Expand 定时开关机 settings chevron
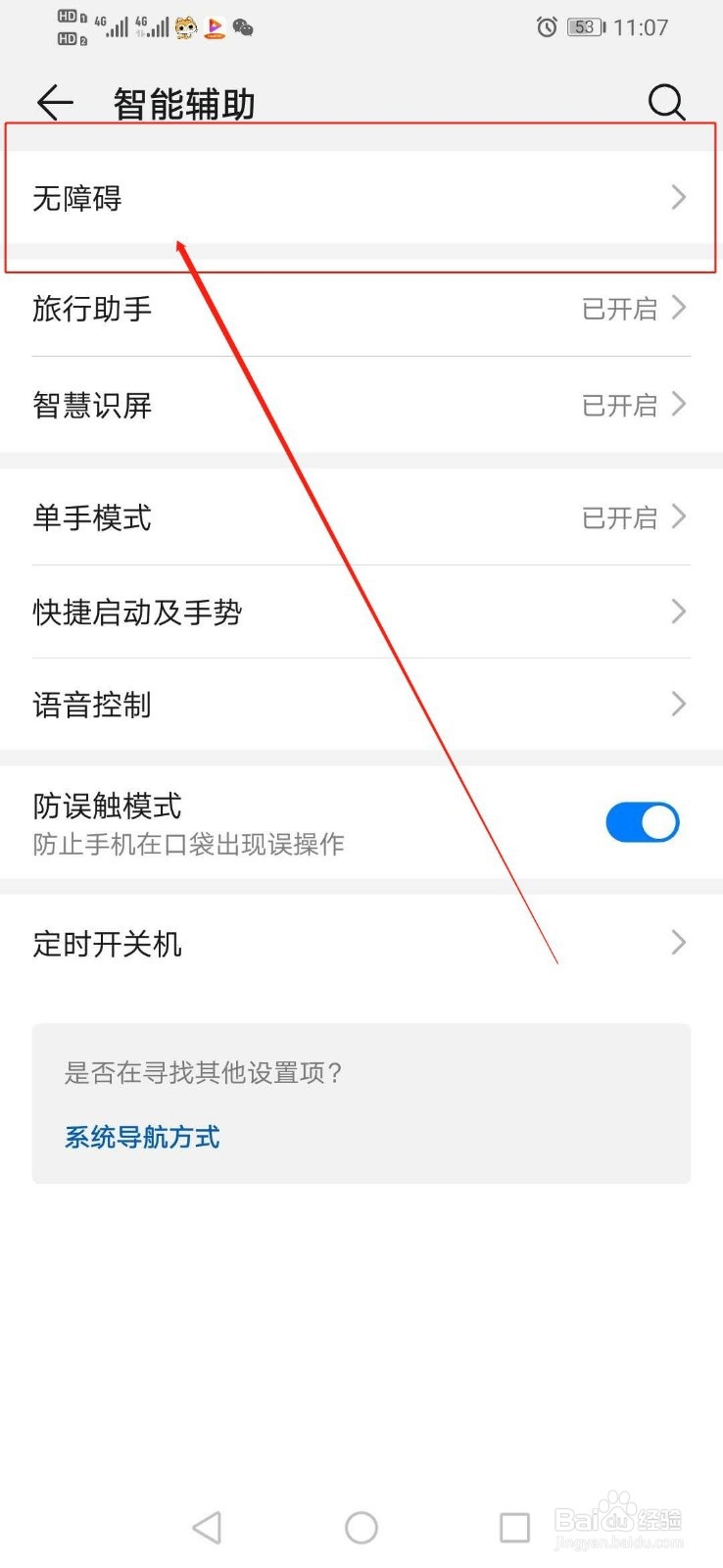 tap(679, 943)
